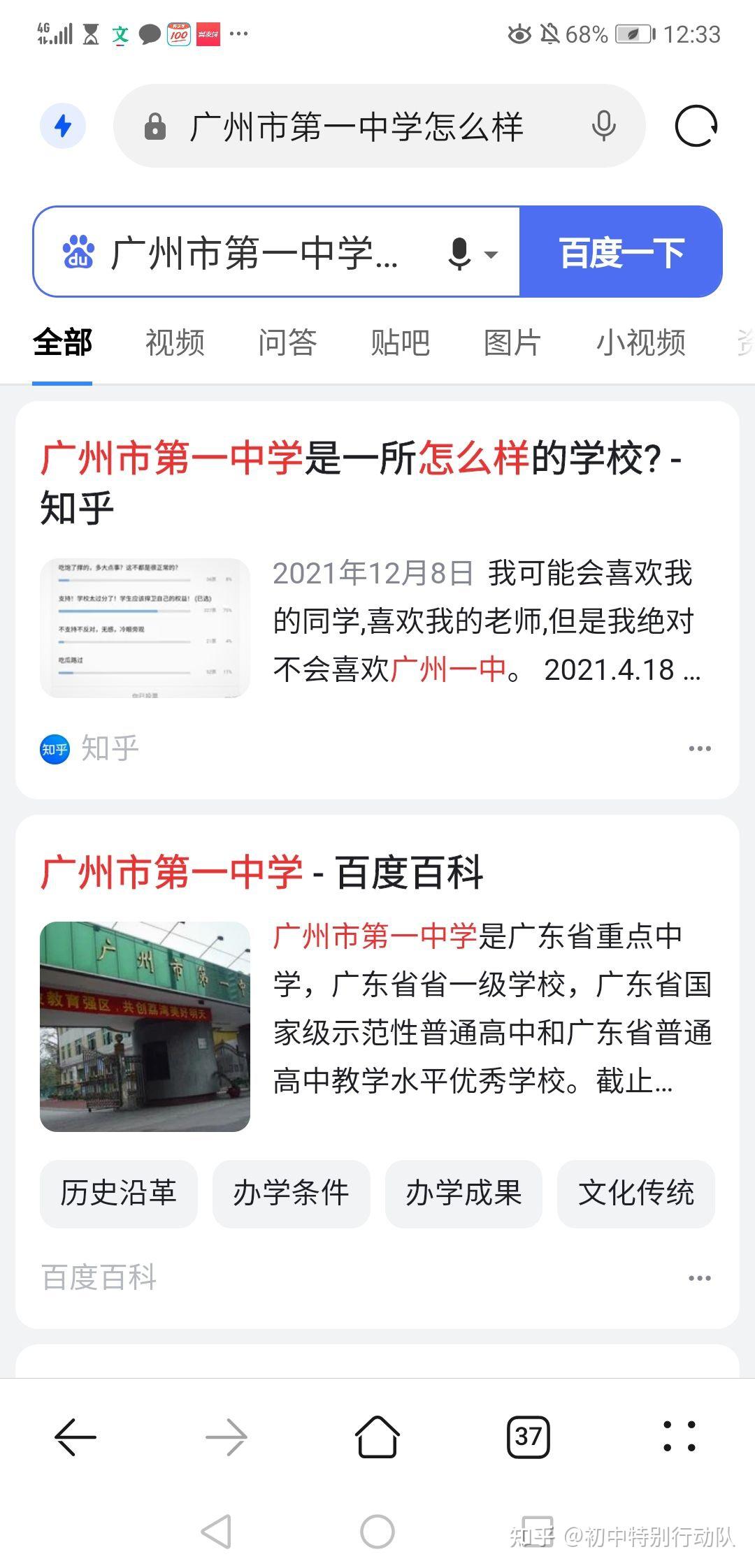Tap the 百度一下 search button

click(621, 252)
